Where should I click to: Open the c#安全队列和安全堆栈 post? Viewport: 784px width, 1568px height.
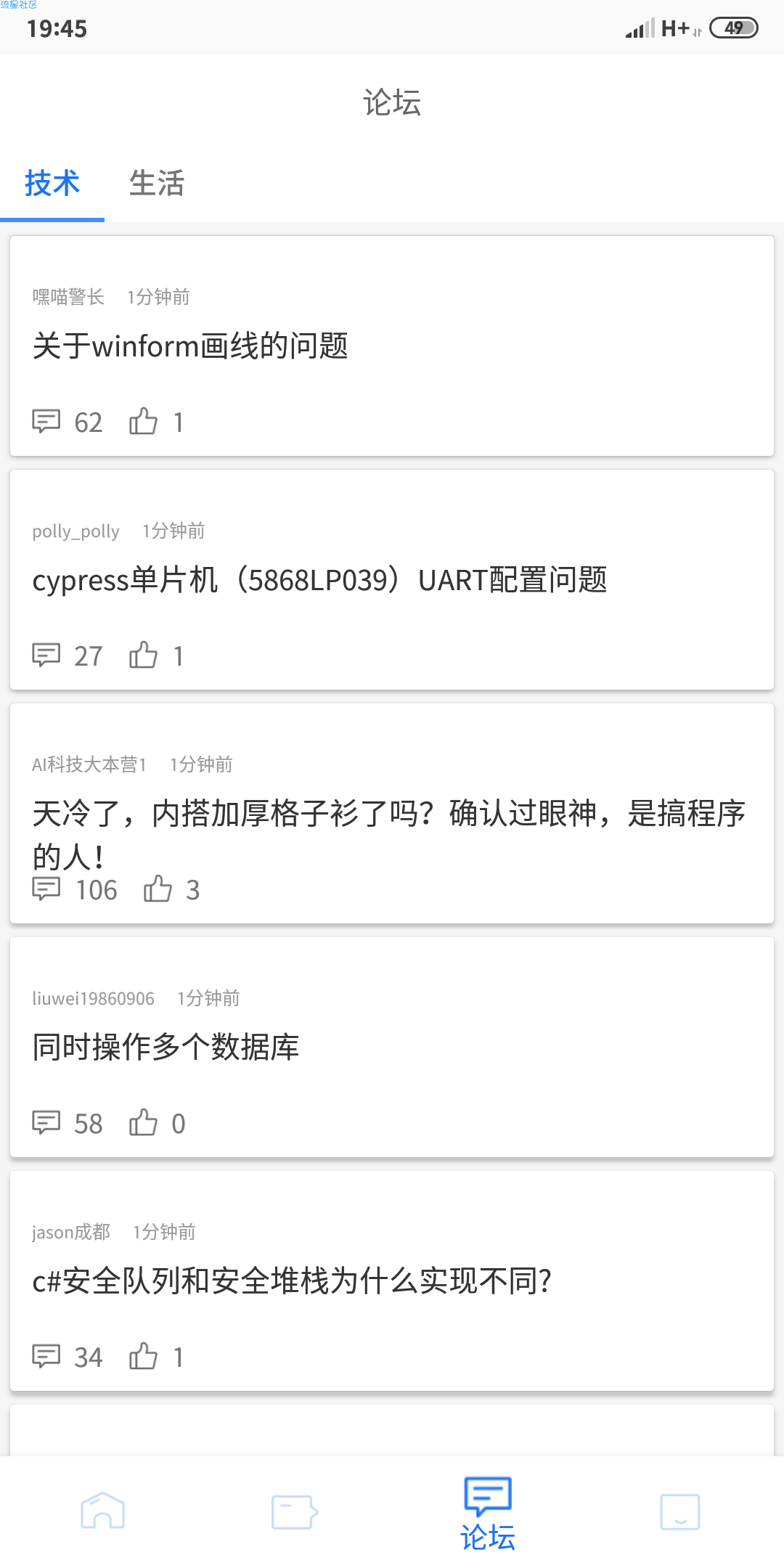click(292, 1281)
